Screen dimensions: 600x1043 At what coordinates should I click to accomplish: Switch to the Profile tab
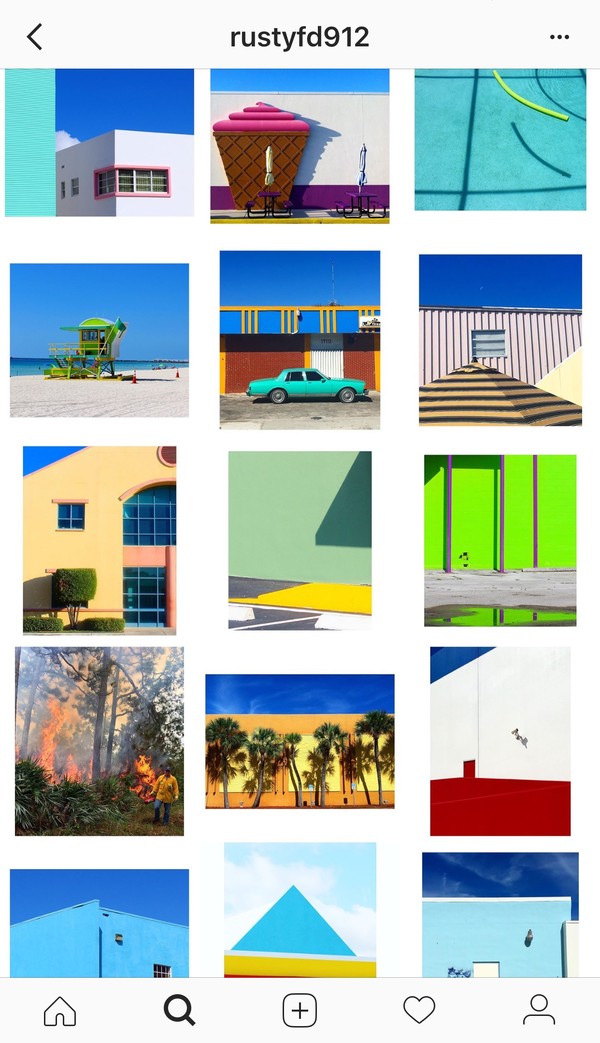click(539, 1010)
